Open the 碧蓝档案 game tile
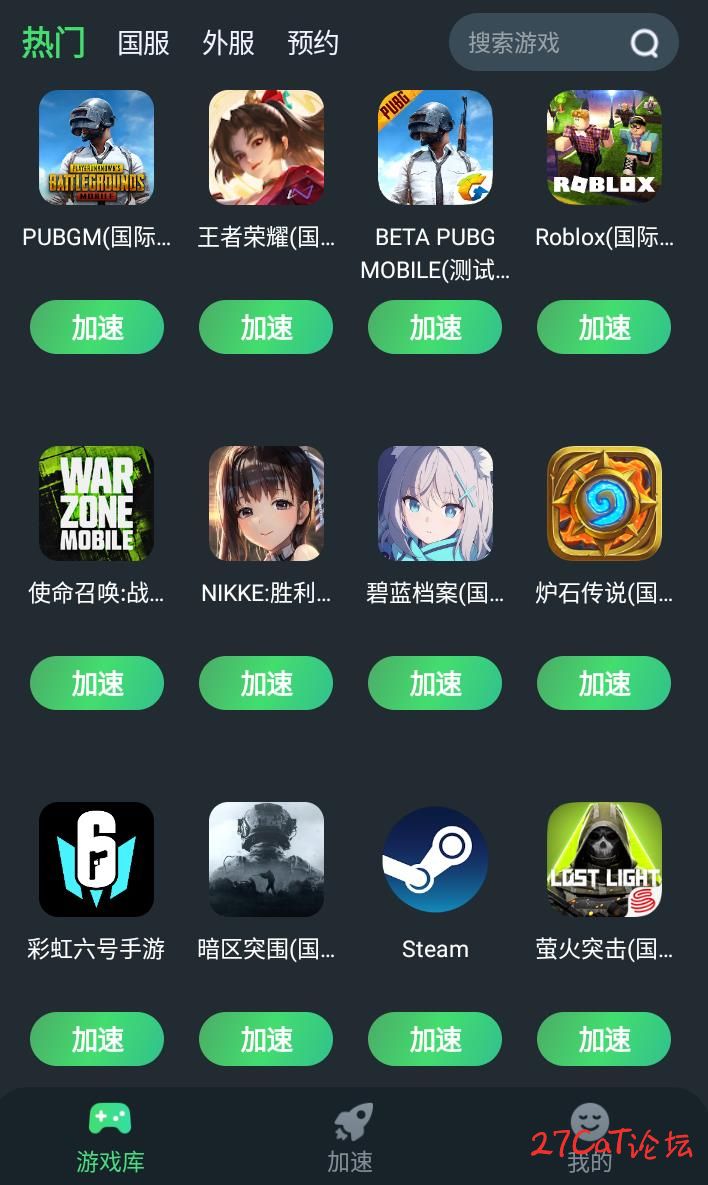708x1185 pixels. 435,503
